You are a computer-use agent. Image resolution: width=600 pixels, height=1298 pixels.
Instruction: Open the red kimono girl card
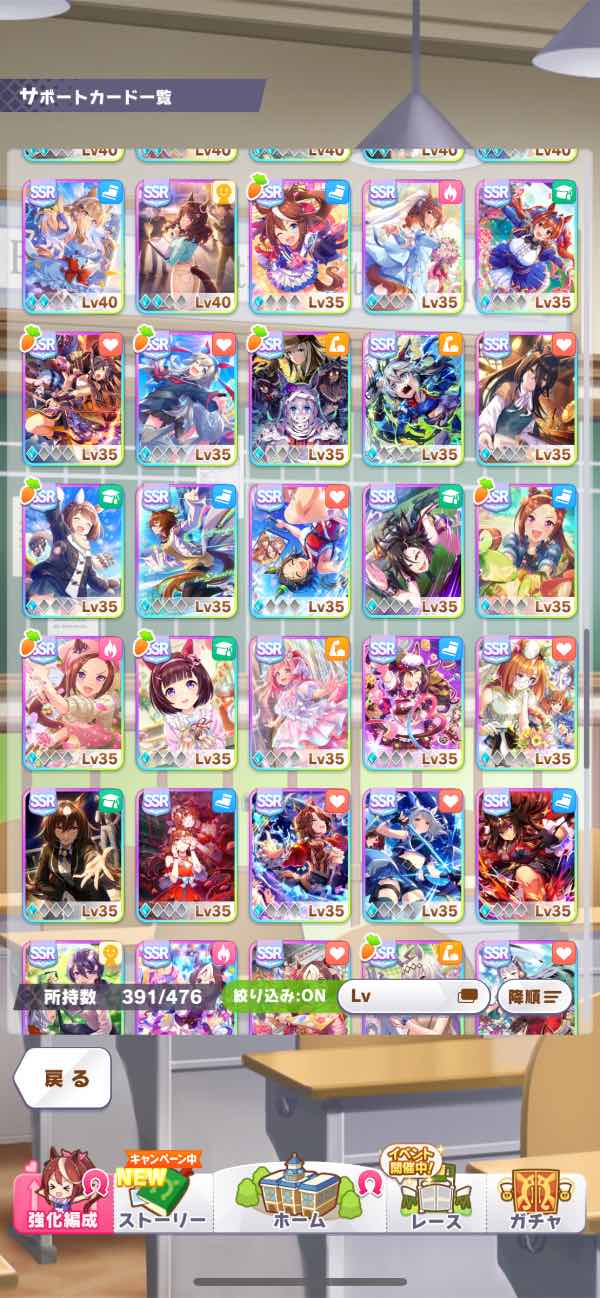point(186,855)
